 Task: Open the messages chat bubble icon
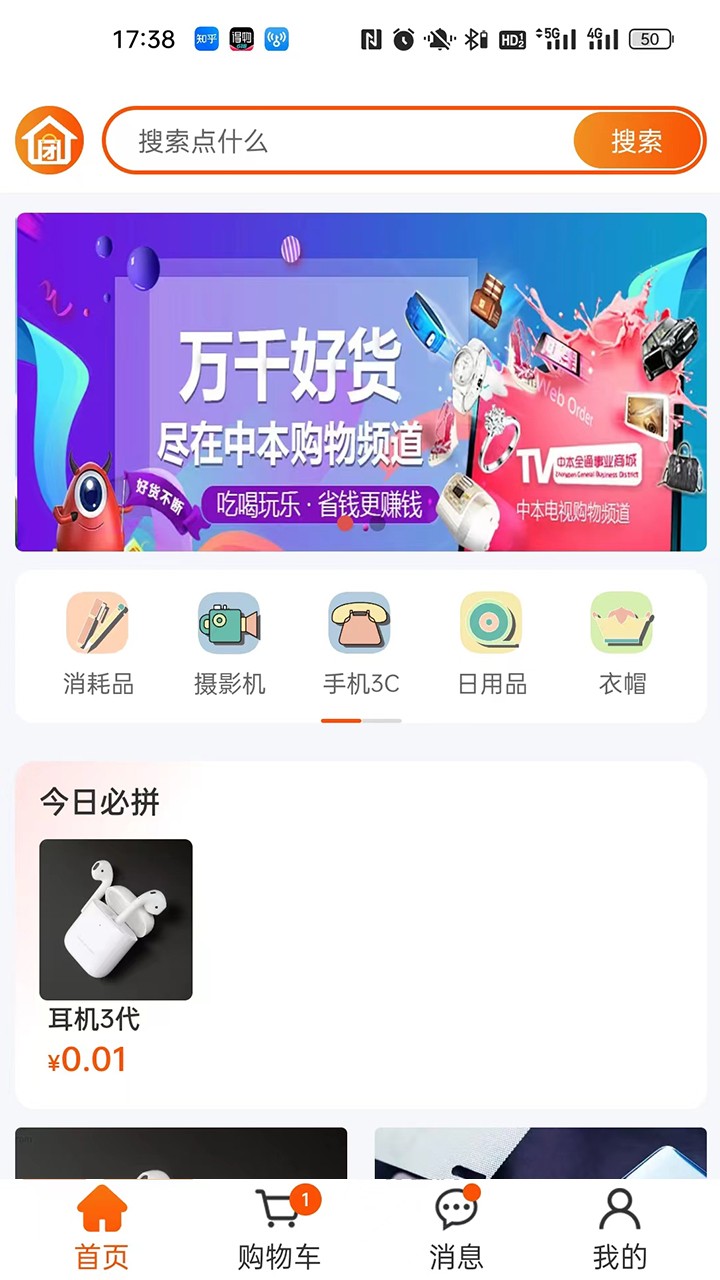click(x=455, y=1210)
